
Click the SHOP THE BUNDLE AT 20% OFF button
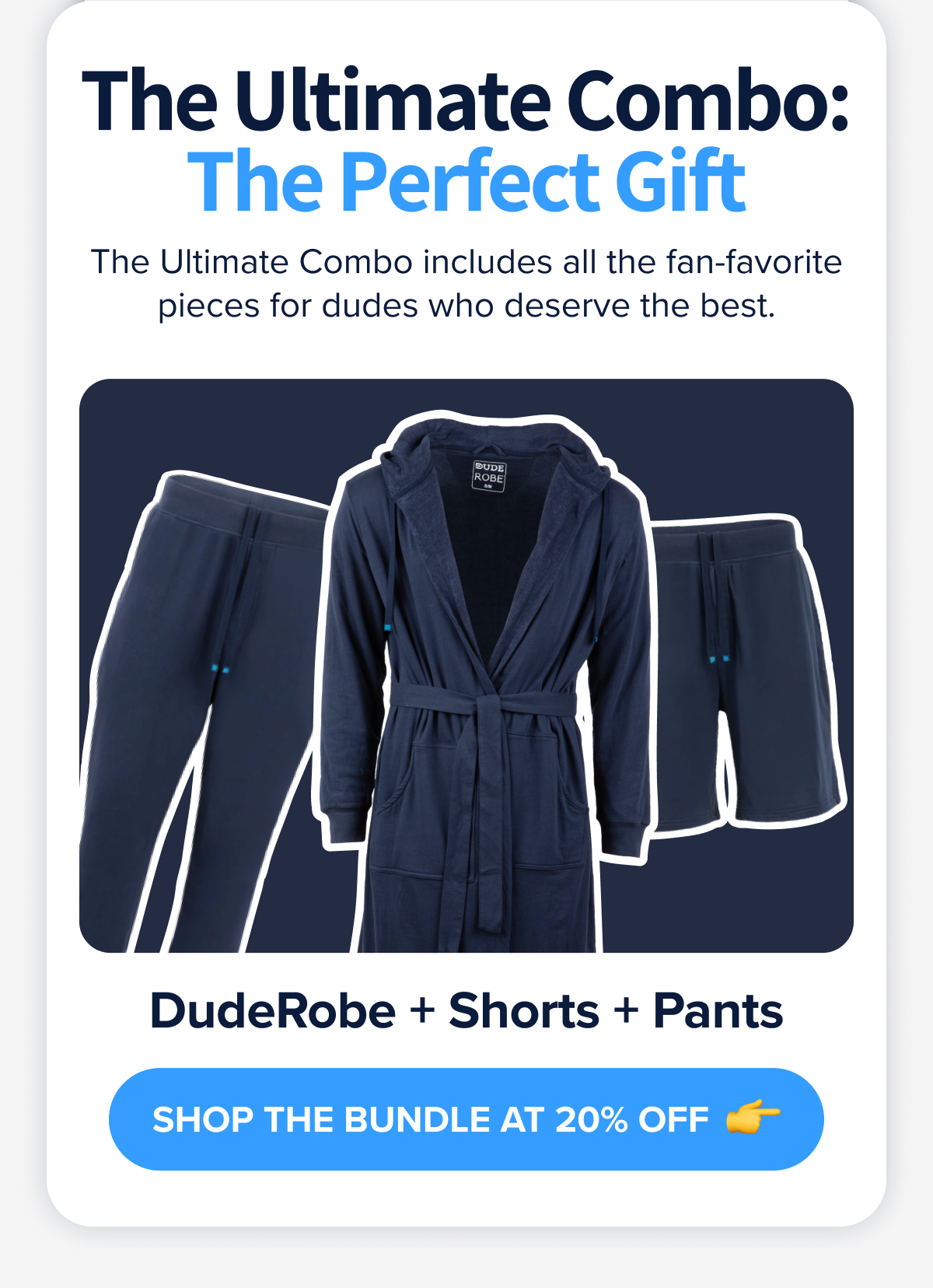click(x=466, y=1118)
